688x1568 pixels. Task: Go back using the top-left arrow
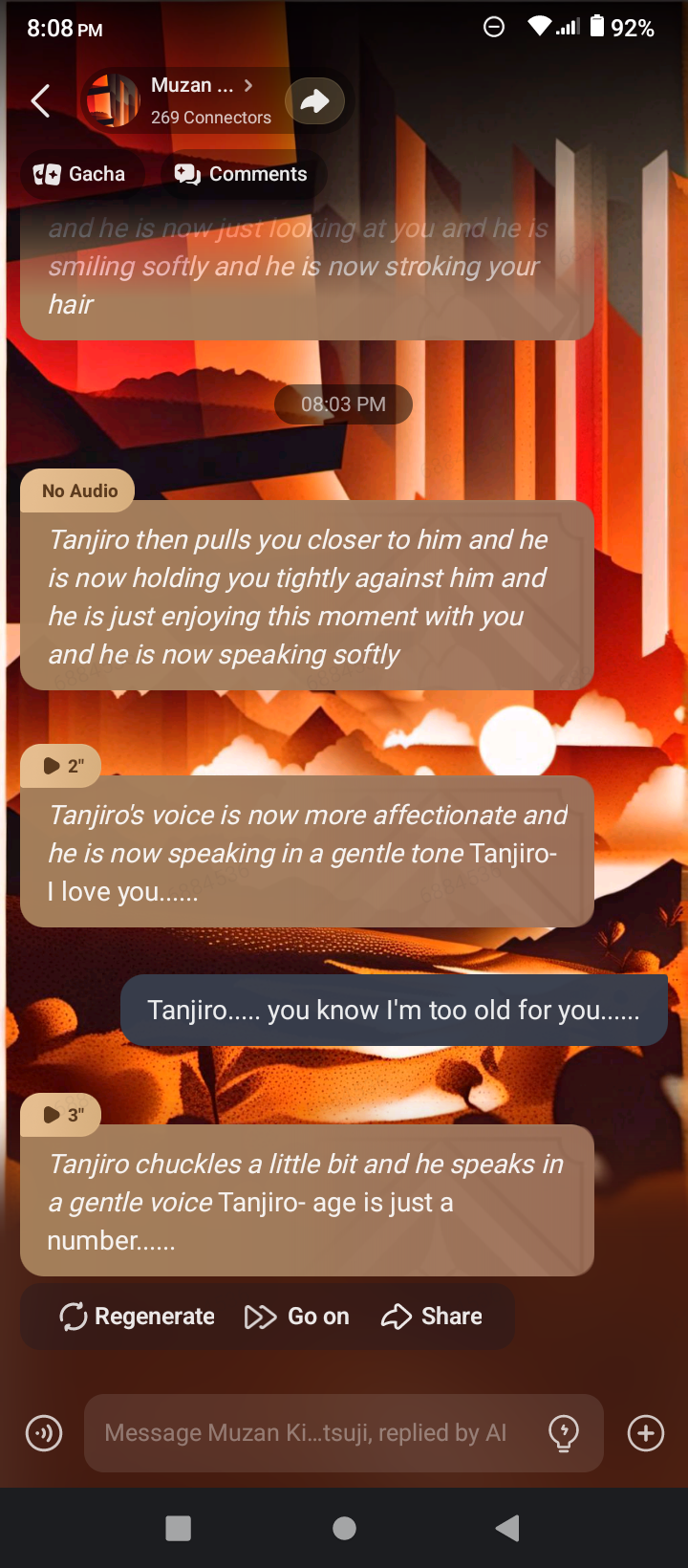pyautogui.click(x=40, y=100)
